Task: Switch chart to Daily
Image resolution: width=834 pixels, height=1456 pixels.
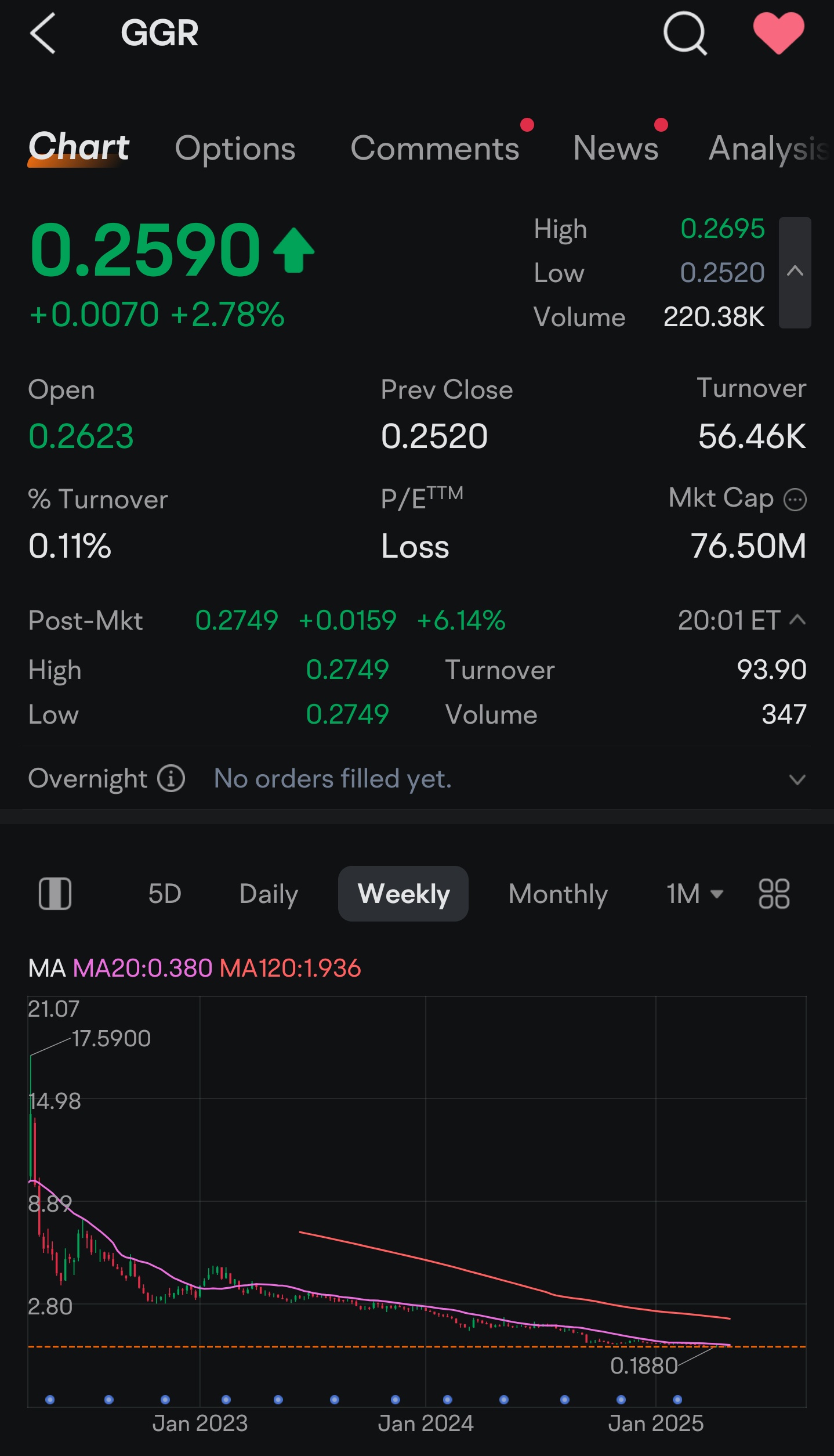Action: click(269, 894)
